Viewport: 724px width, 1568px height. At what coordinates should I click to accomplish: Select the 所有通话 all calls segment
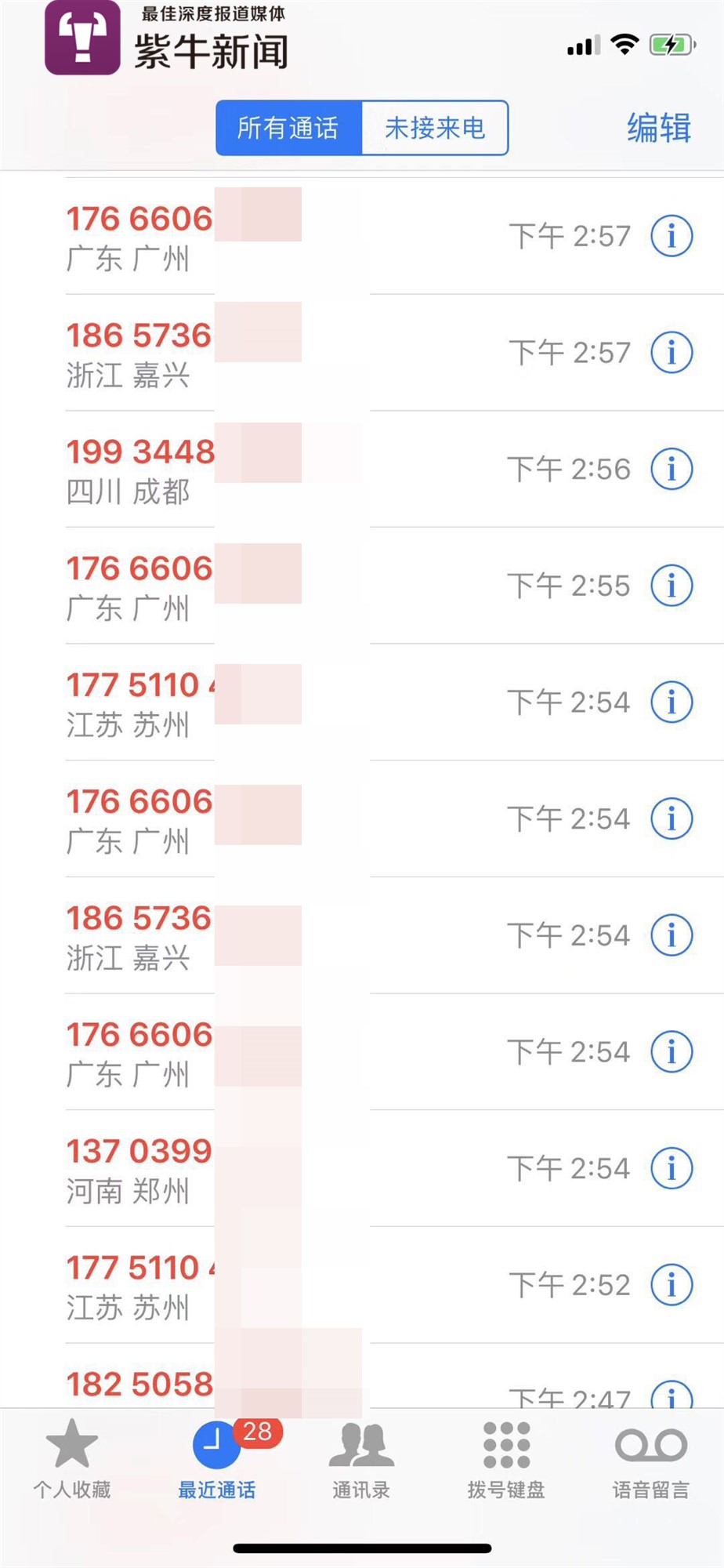tap(288, 128)
